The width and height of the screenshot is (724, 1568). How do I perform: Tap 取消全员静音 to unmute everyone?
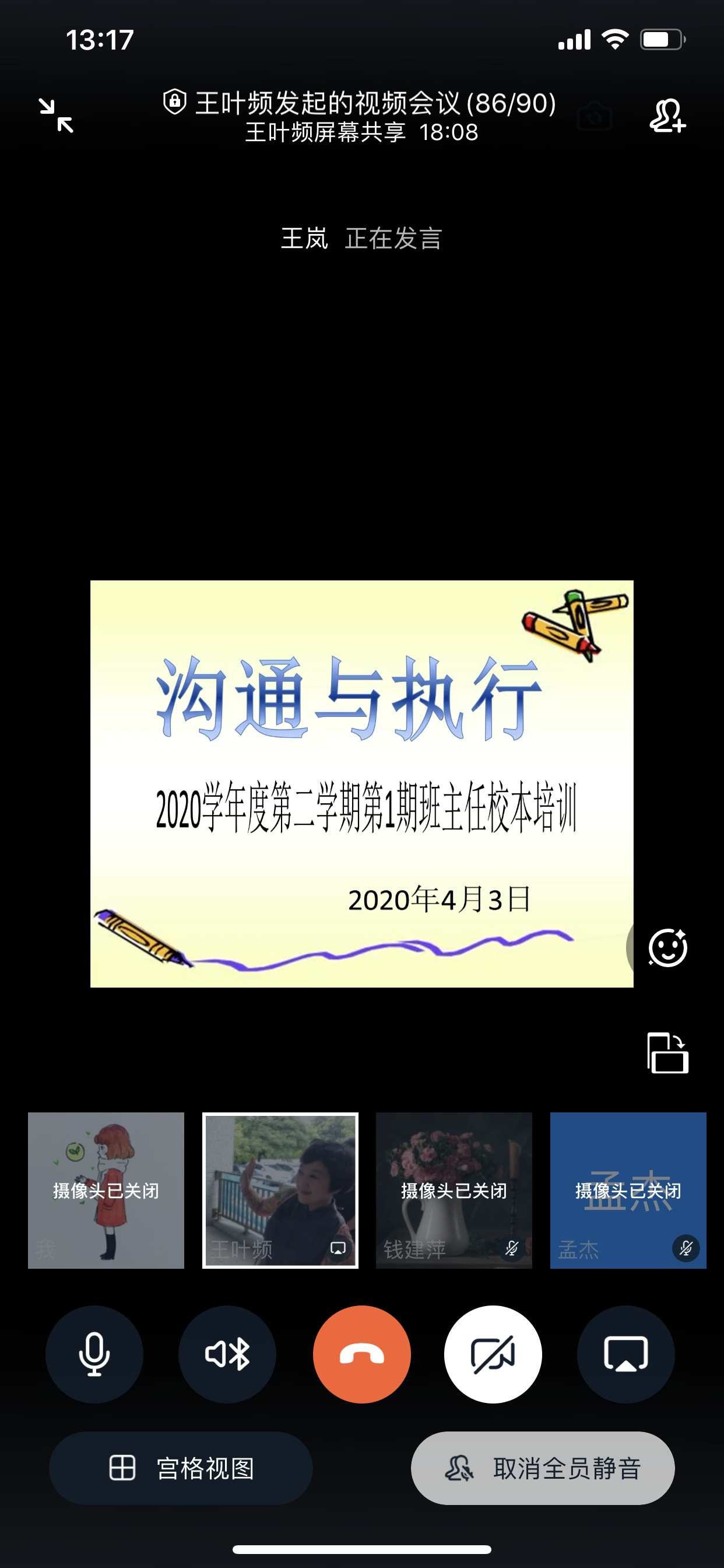(x=543, y=1468)
